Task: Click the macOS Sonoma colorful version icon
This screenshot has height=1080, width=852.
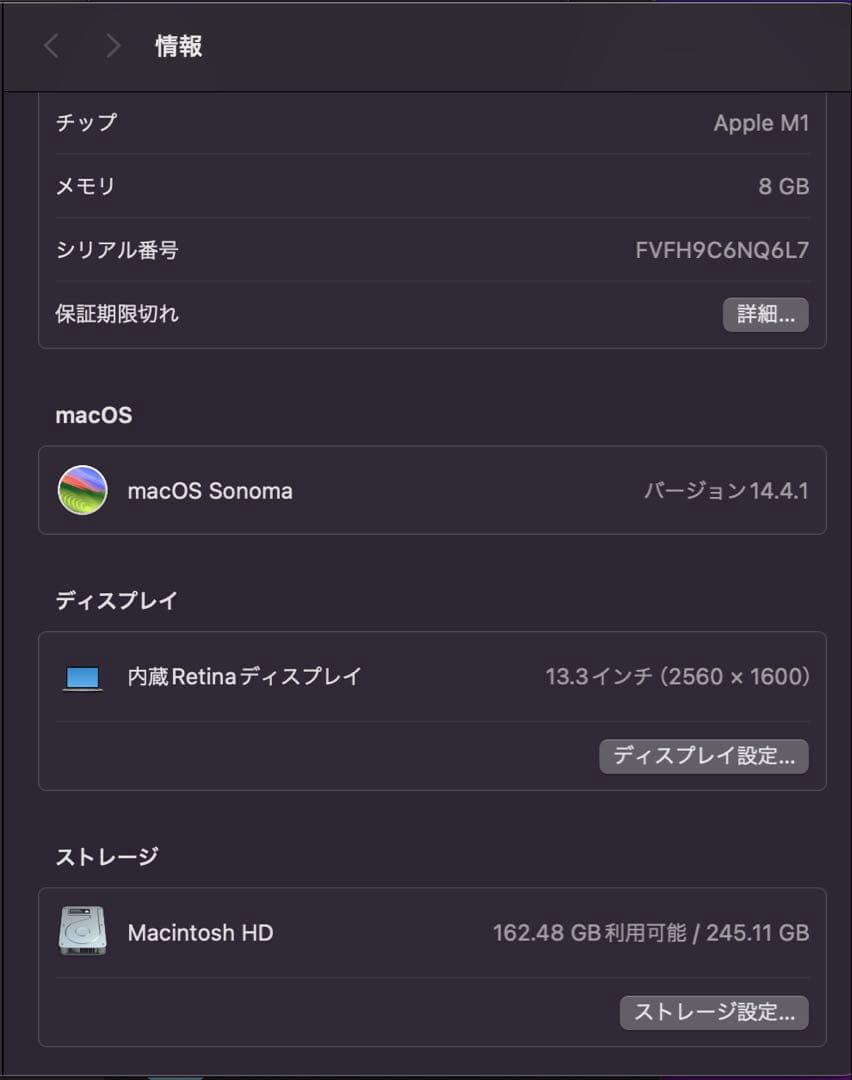Action: pos(83,490)
